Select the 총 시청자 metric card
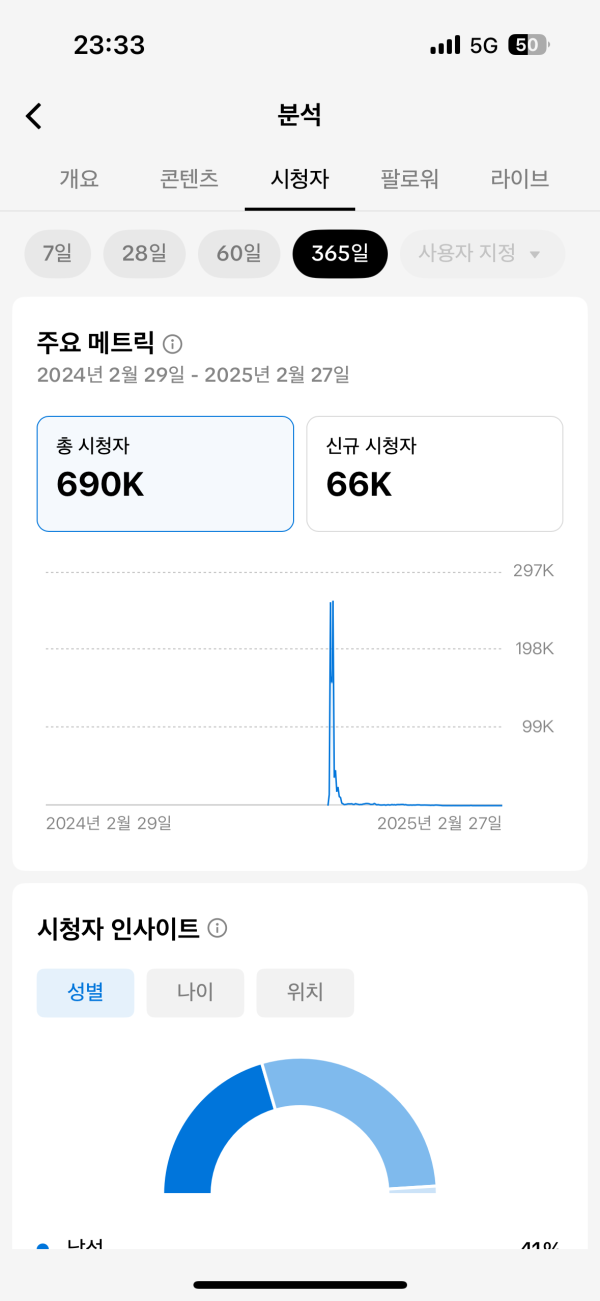600x1301 pixels. [x=165, y=474]
